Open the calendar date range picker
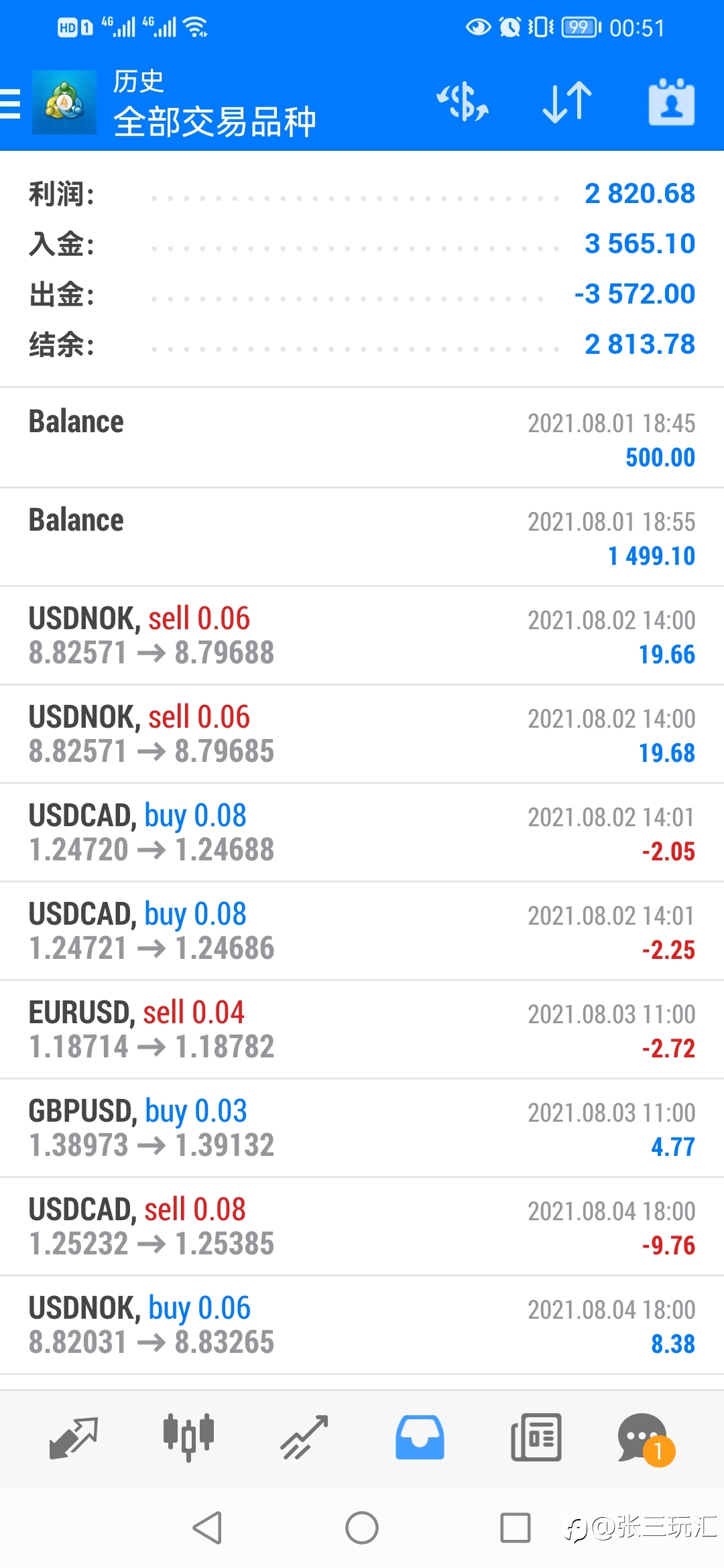Viewport: 724px width, 1568px height. click(x=672, y=103)
